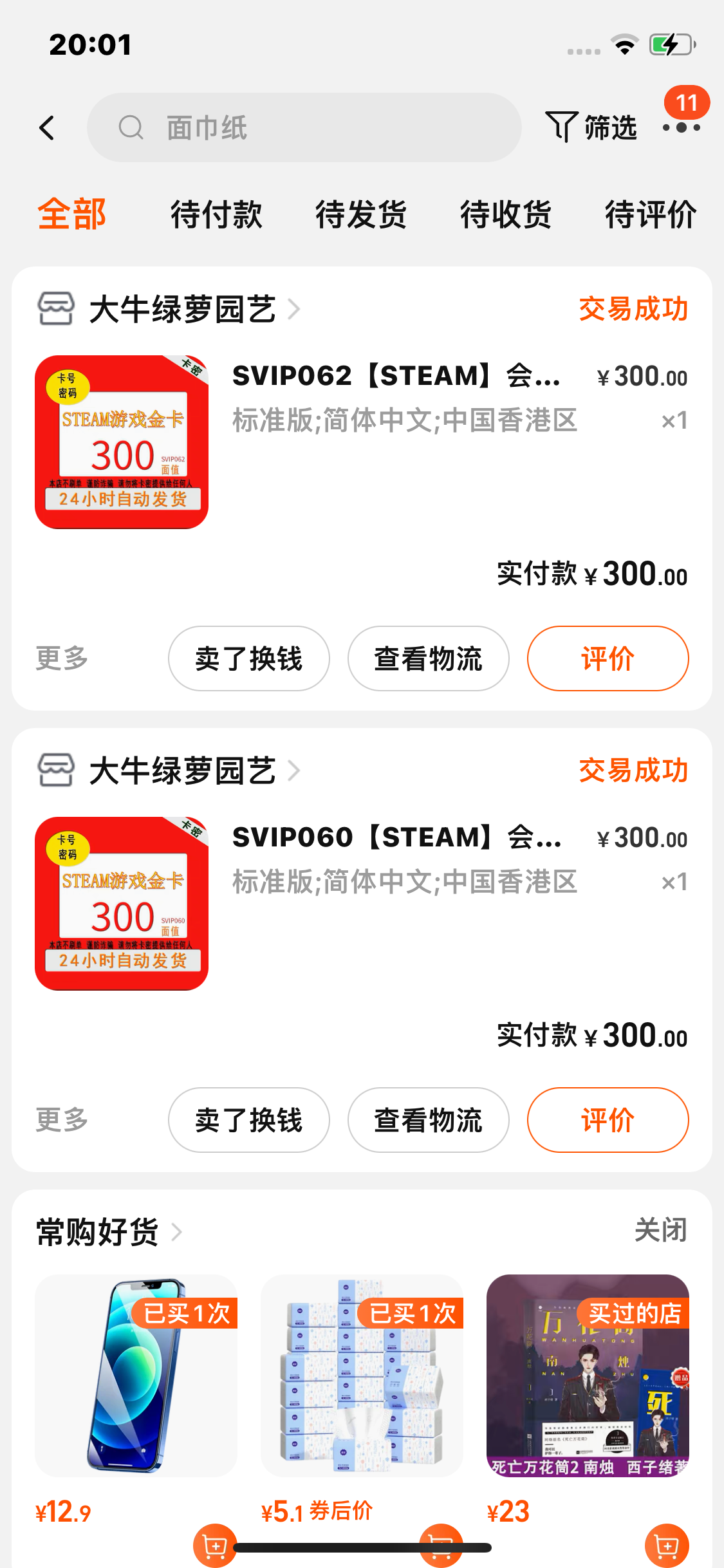Switch to the 待发货 tab
Viewport: 724px width, 1568px height.
361,214
